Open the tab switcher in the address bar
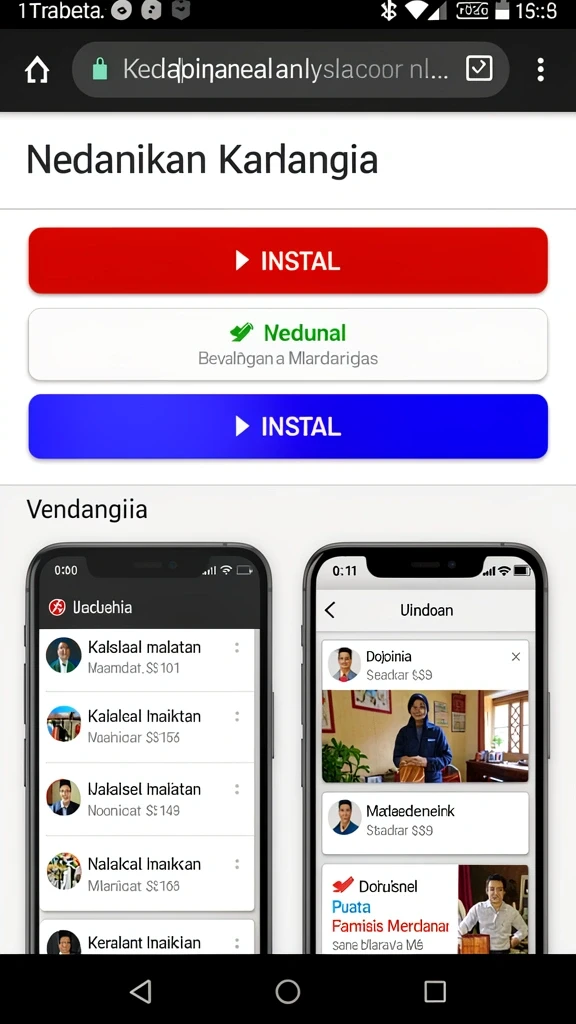The height and width of the screenshot is (1024, 576). [479, 69]
